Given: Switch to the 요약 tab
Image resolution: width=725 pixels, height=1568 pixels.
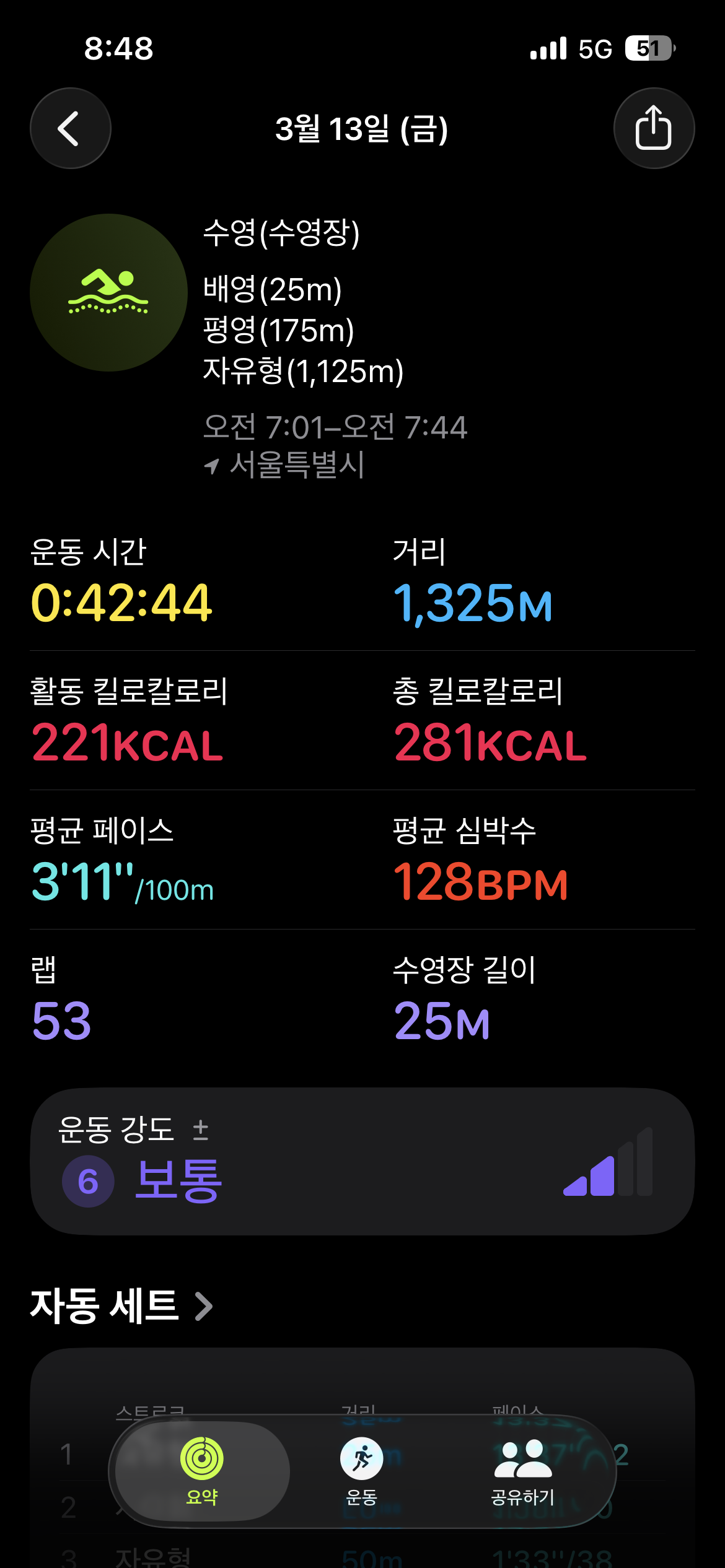Looking at the screenshot, I should click(202, 1471).
